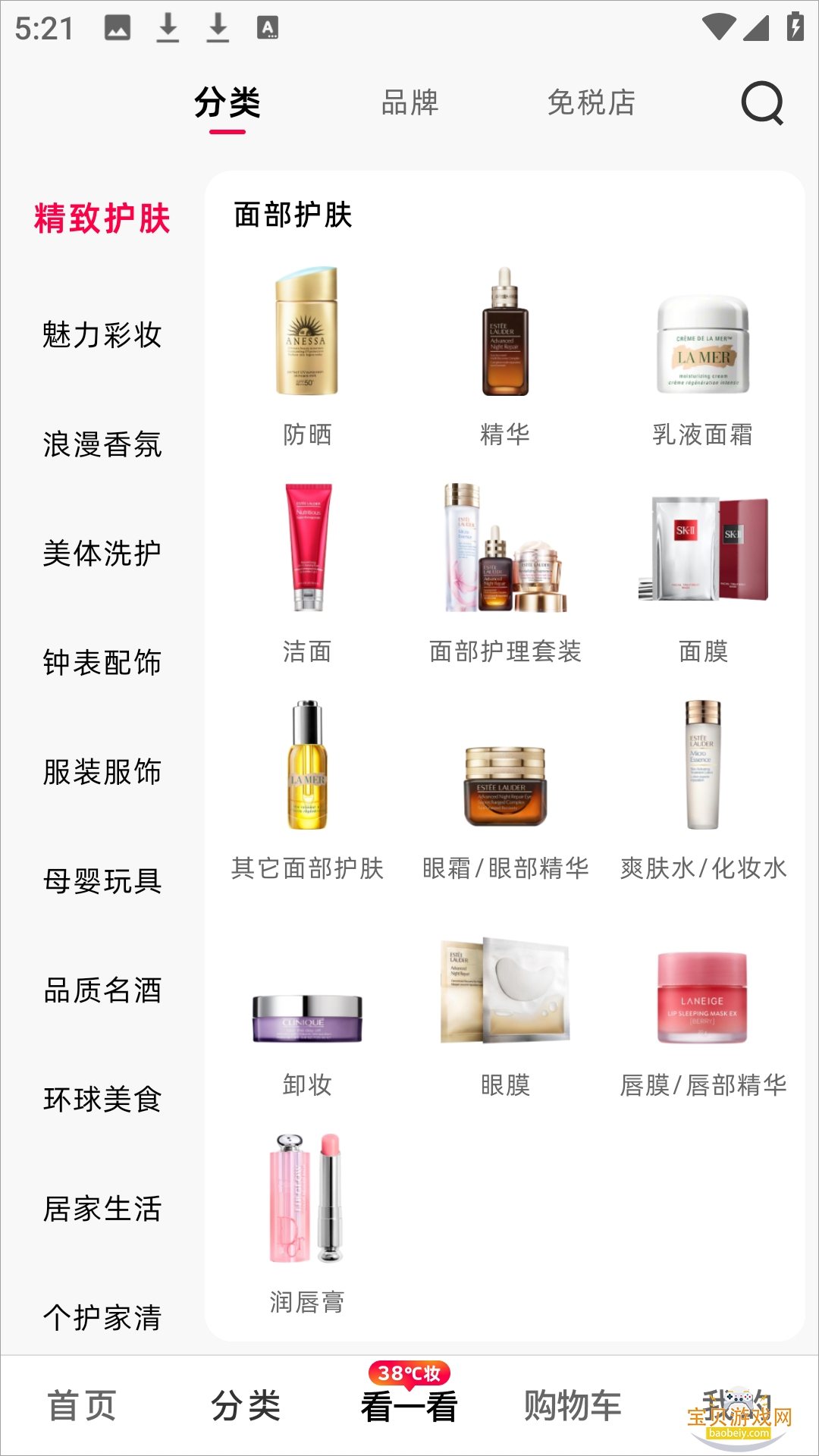
Task: Go to the 首页 home tab
Action: click(x=82, y=1406)
